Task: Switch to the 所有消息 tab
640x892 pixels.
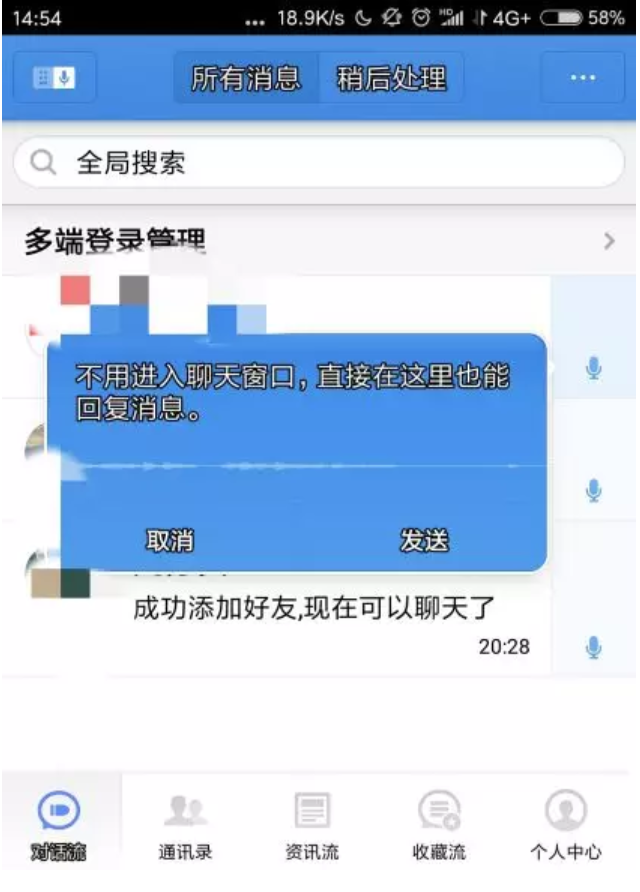Action: (x=246, y=78)
